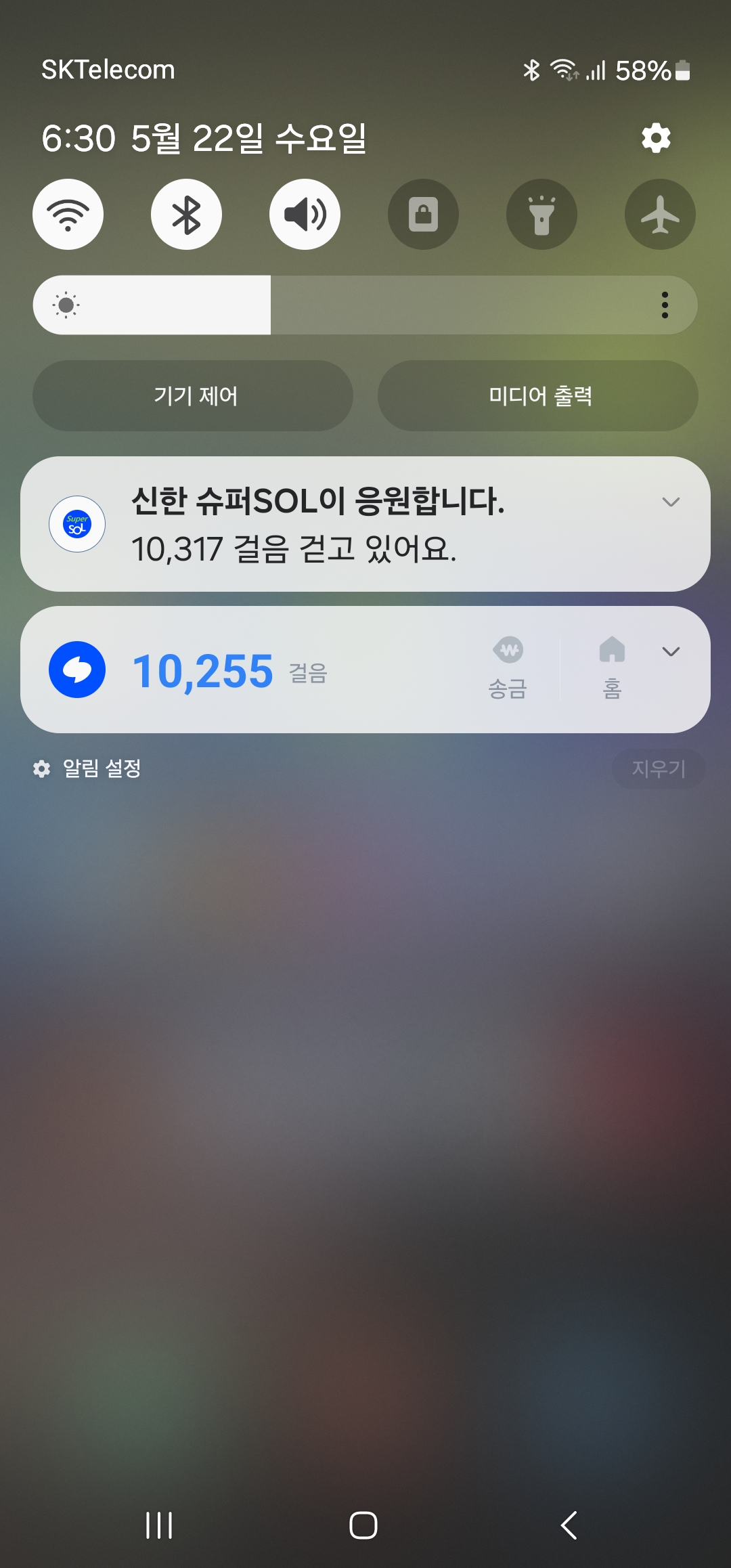Go back with the navigation bar arrow

click(569, 1525)
